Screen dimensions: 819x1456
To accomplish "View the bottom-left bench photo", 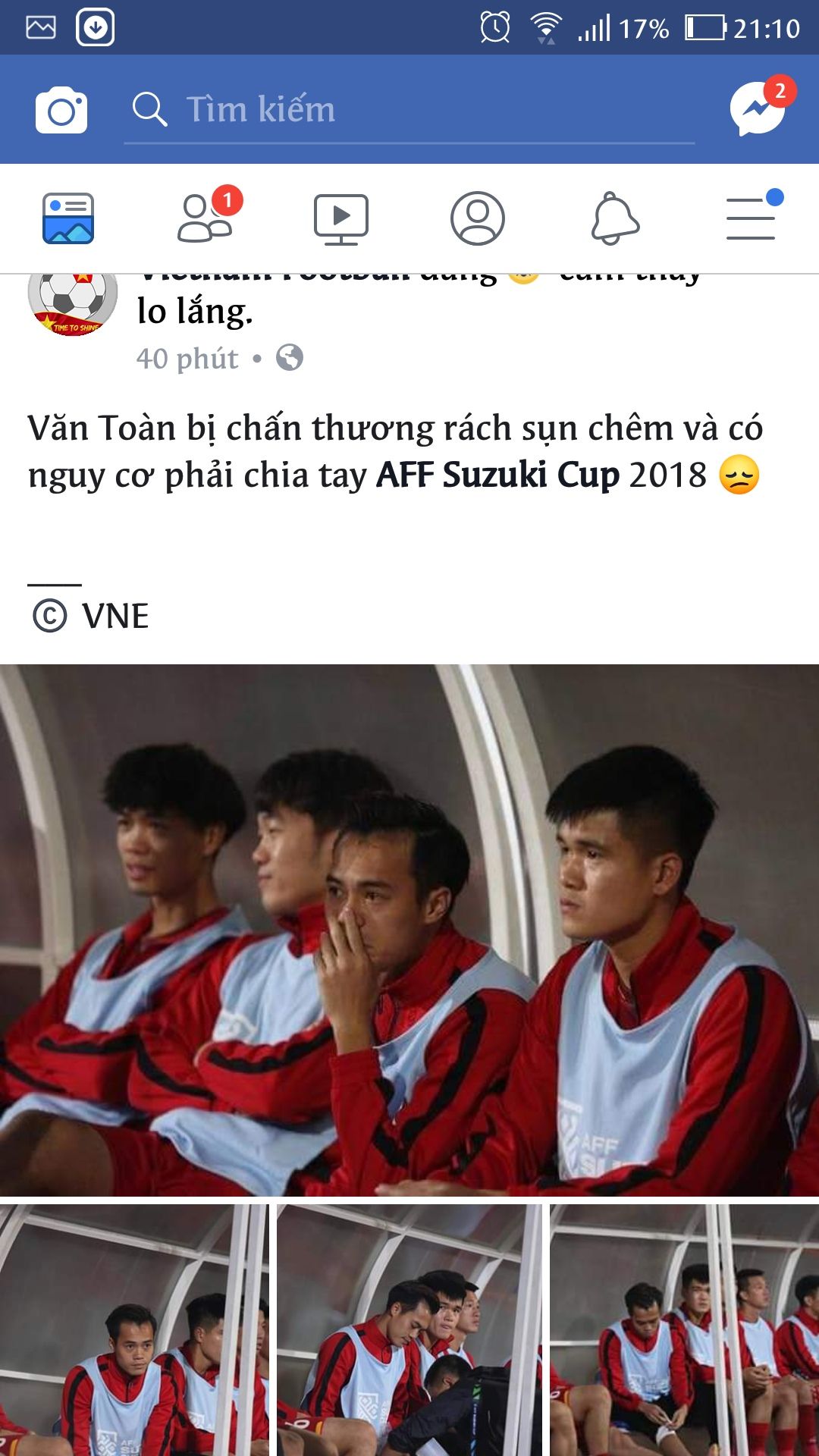I will coord(134,1330).
